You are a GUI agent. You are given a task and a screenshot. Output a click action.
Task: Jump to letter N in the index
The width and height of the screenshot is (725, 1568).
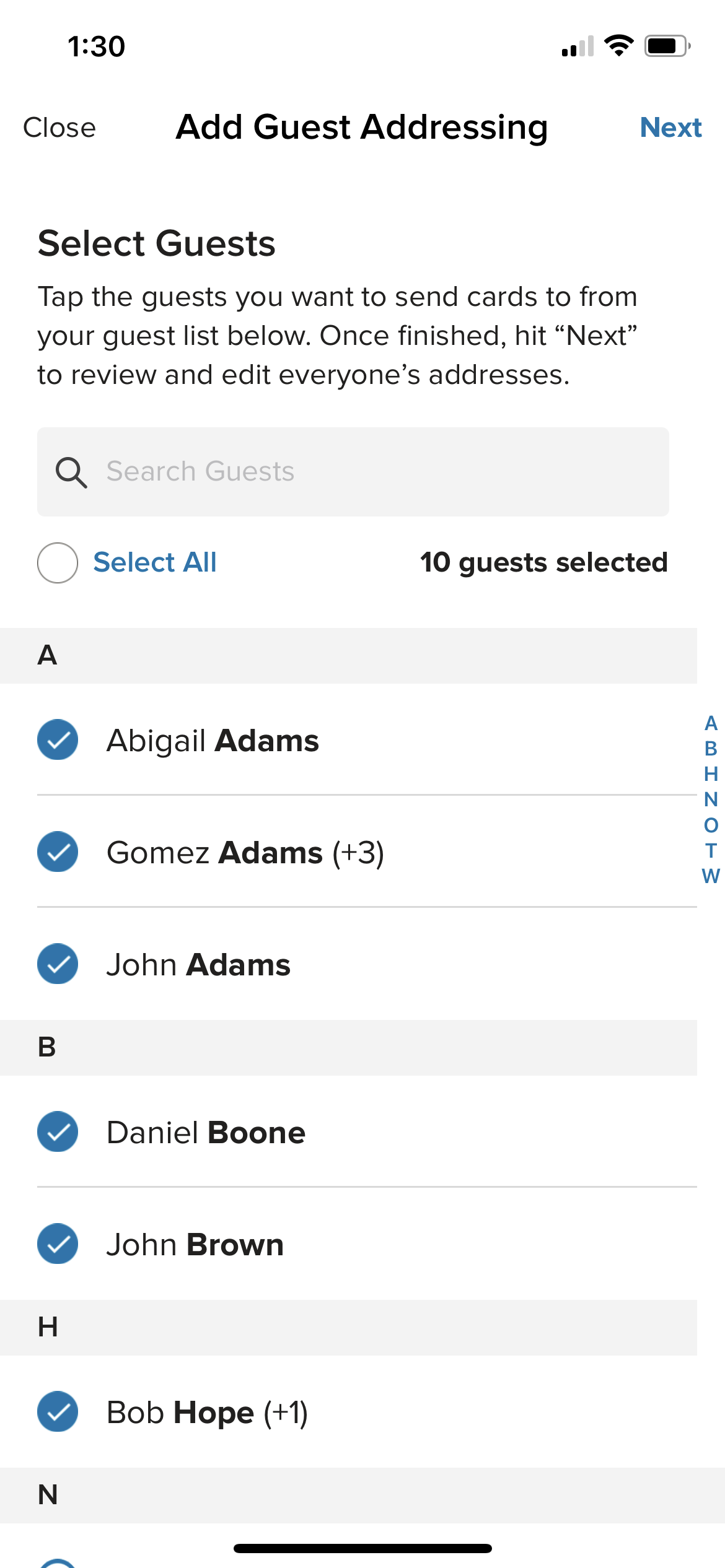(x=711, y=799)
